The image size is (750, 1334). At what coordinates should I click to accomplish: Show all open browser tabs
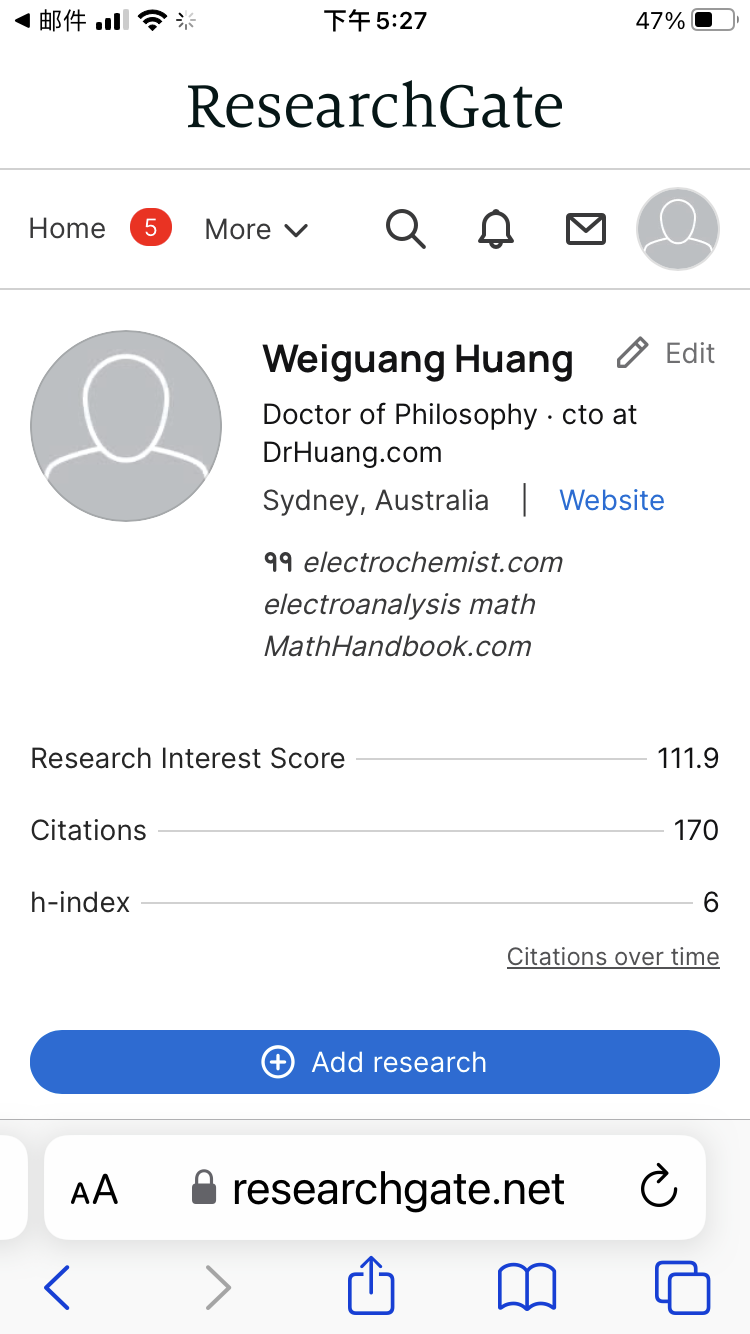682,1286
